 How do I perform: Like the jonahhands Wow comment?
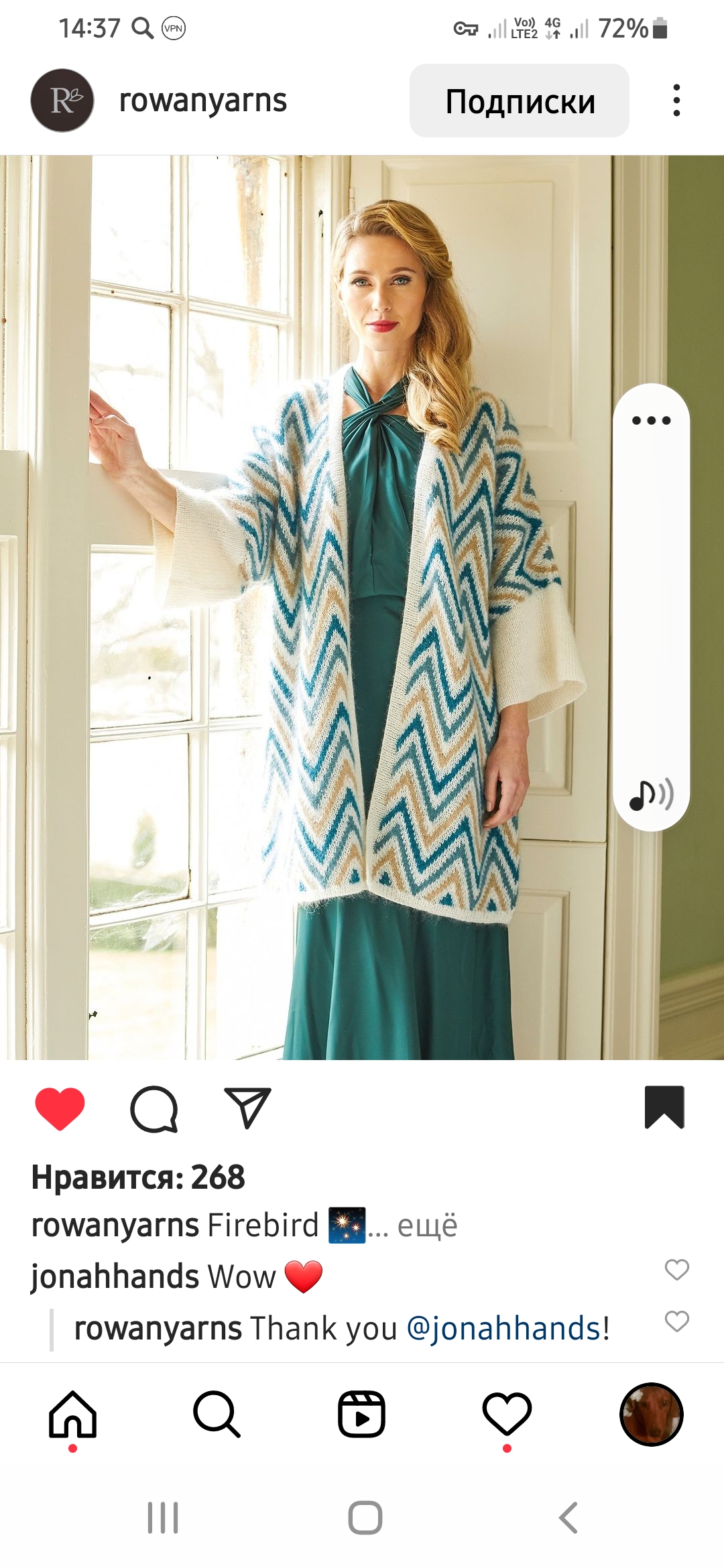coord(676,1269)
